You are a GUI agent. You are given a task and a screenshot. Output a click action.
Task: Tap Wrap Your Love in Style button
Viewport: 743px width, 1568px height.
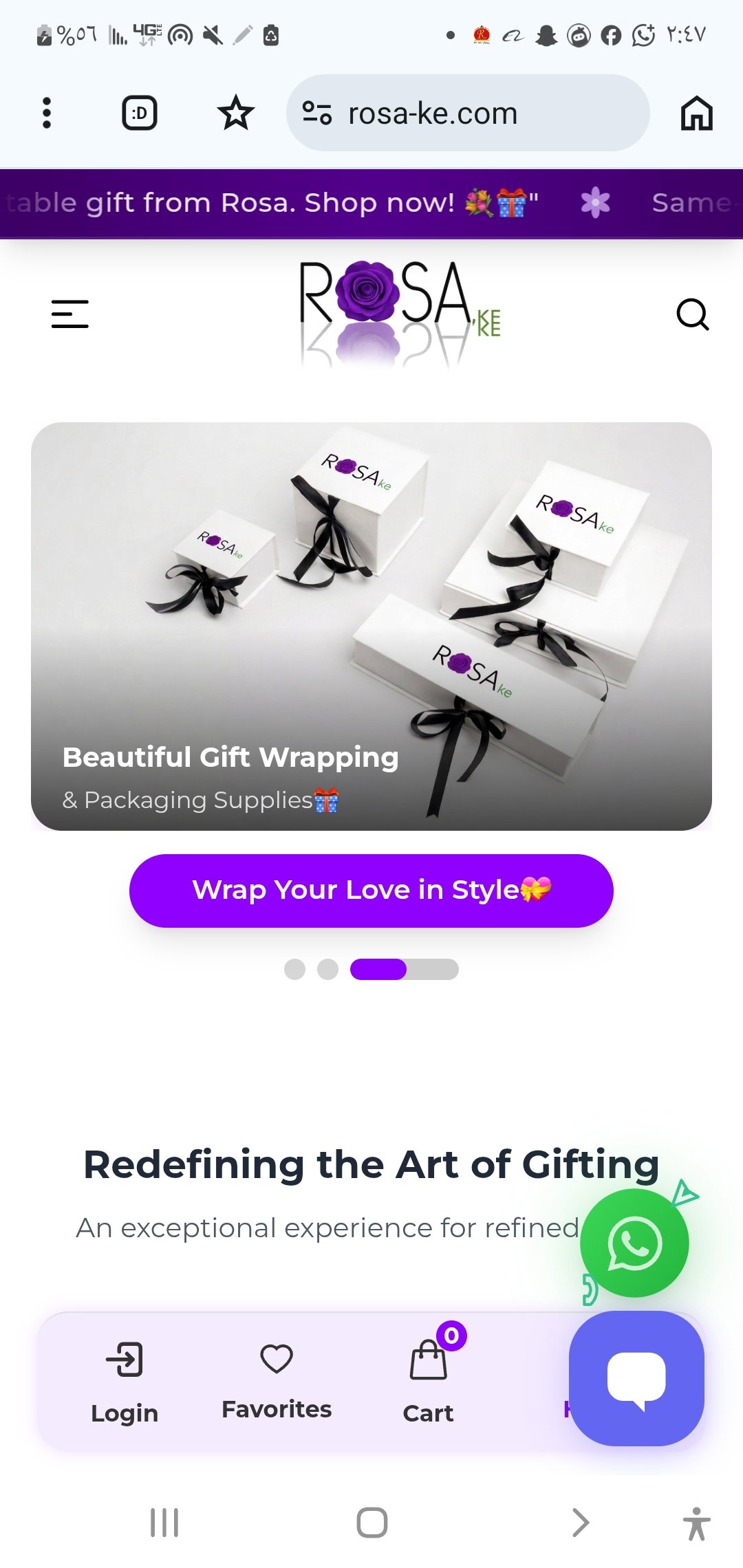tap(371, 891)
